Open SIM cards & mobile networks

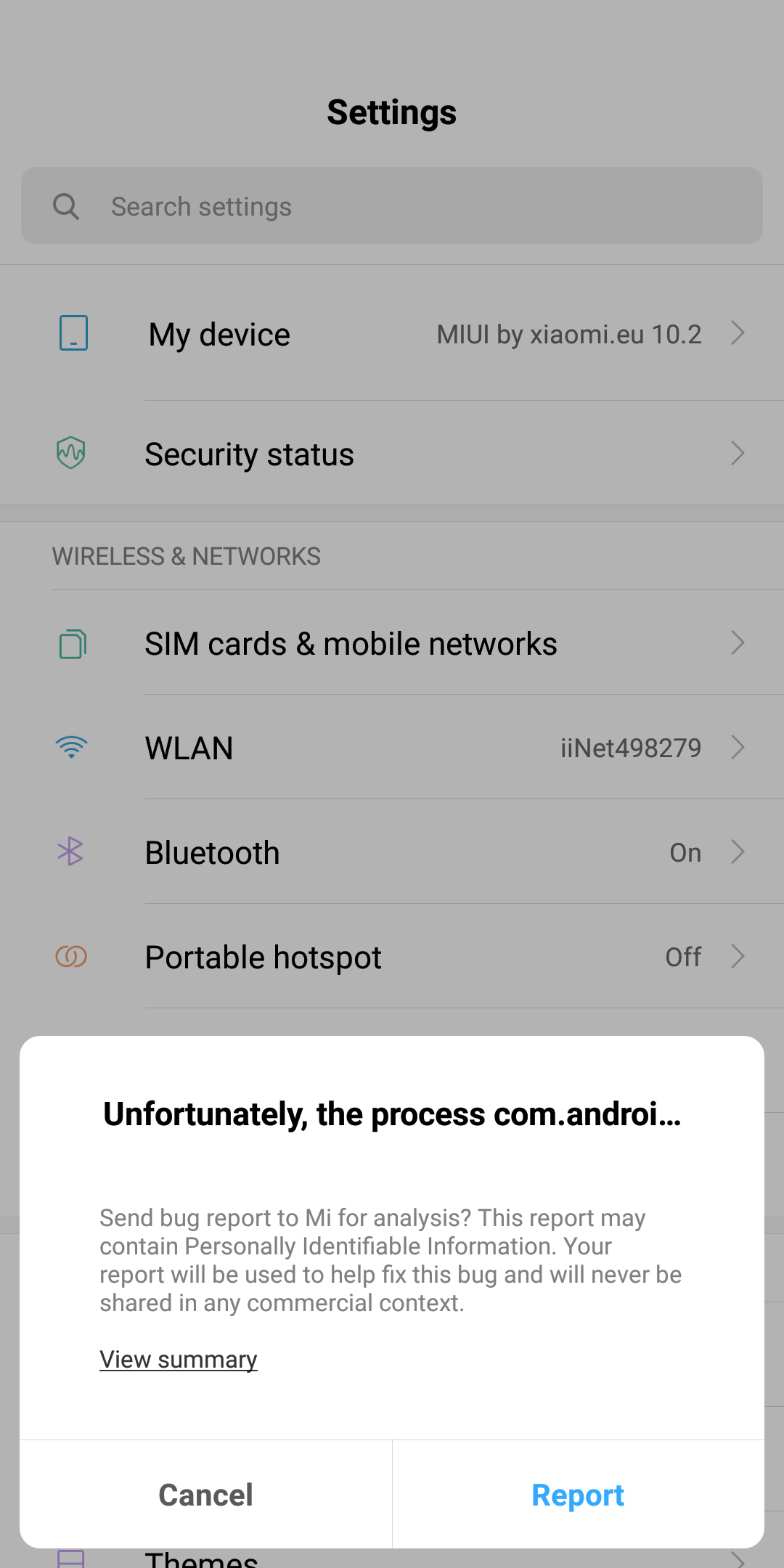coord(392,643)
